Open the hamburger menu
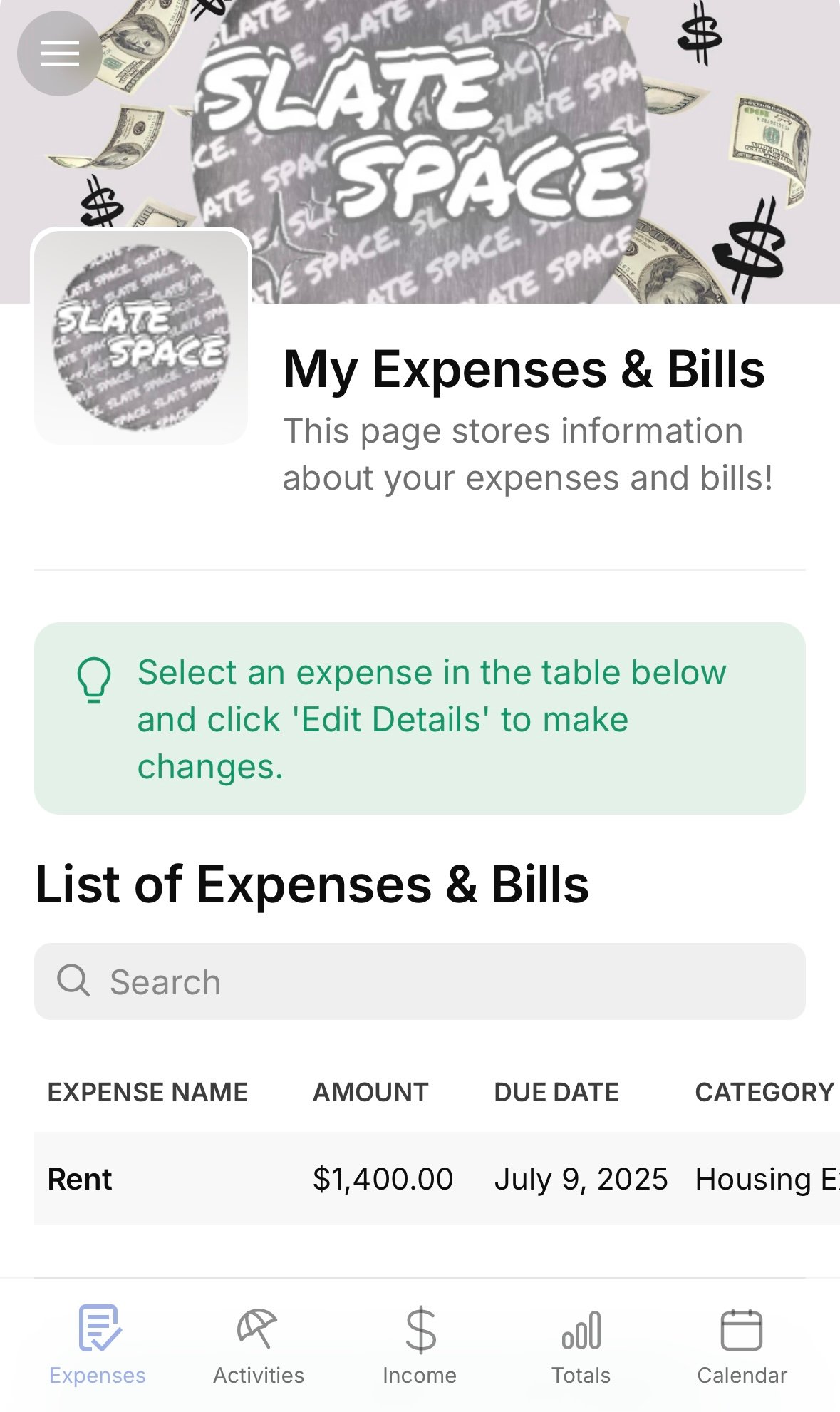 click(59, 53)
